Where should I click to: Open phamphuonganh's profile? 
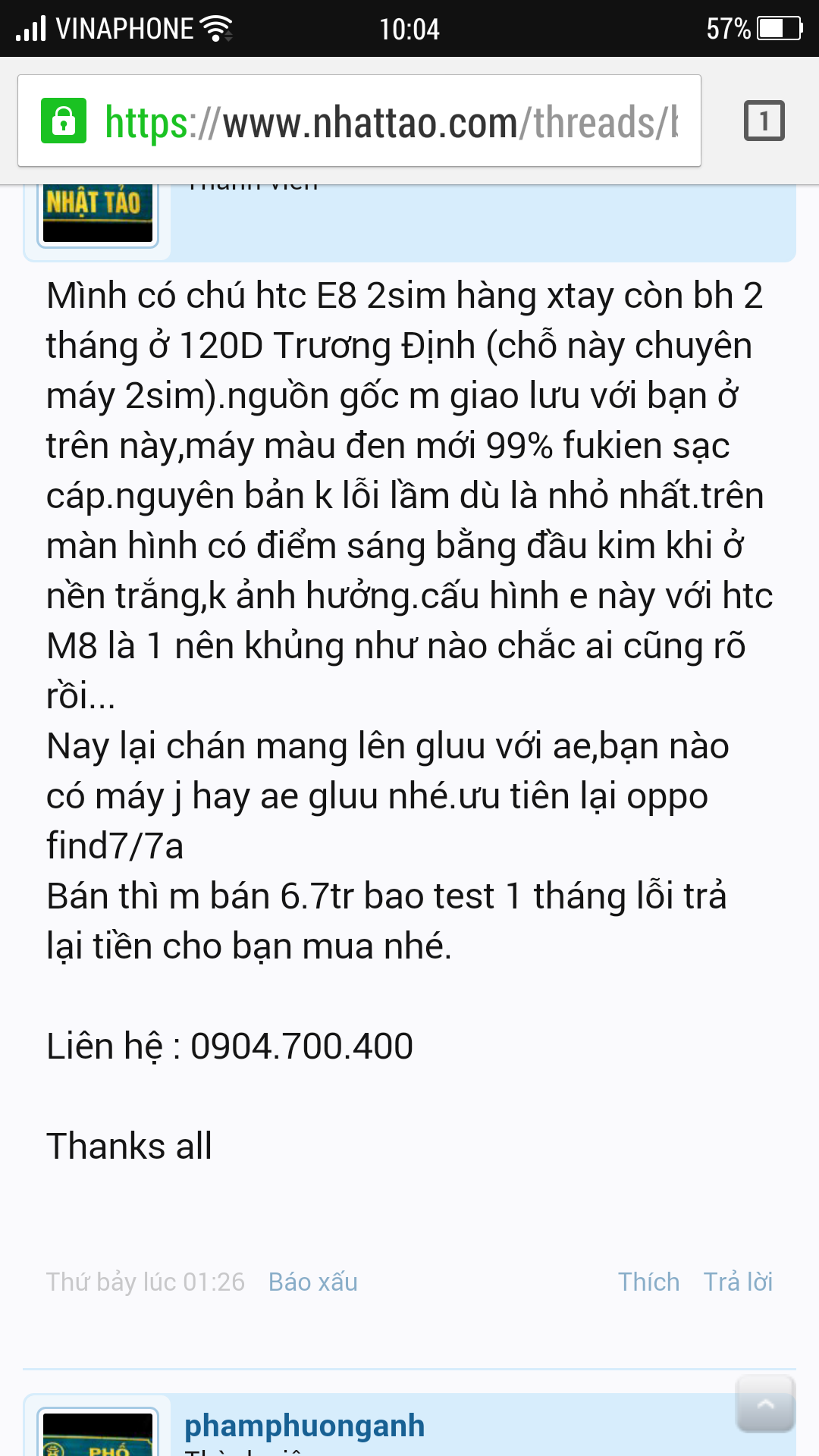coord(304,1426)
